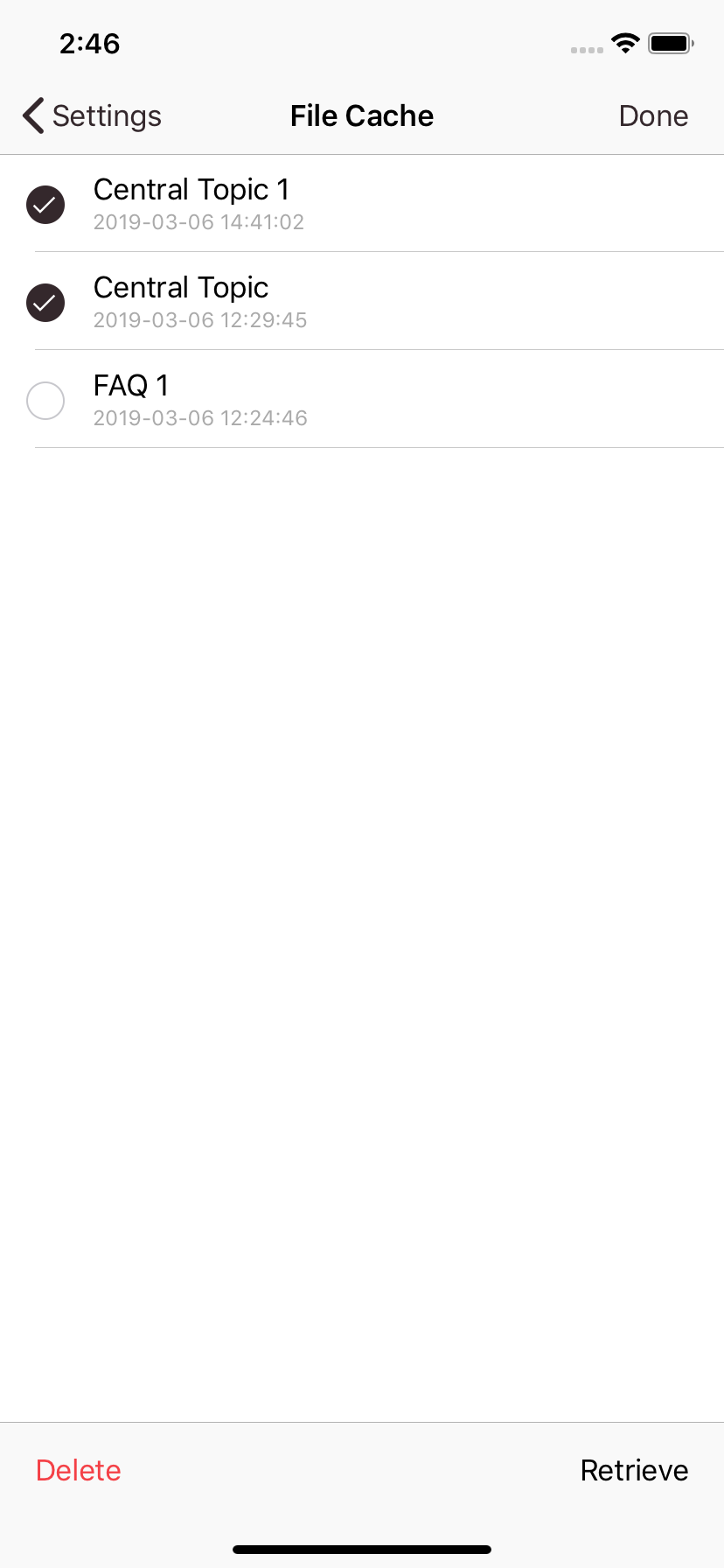Go back to Settings
The width and height of the screenshot is (724, 1568).
coord(92,115)
